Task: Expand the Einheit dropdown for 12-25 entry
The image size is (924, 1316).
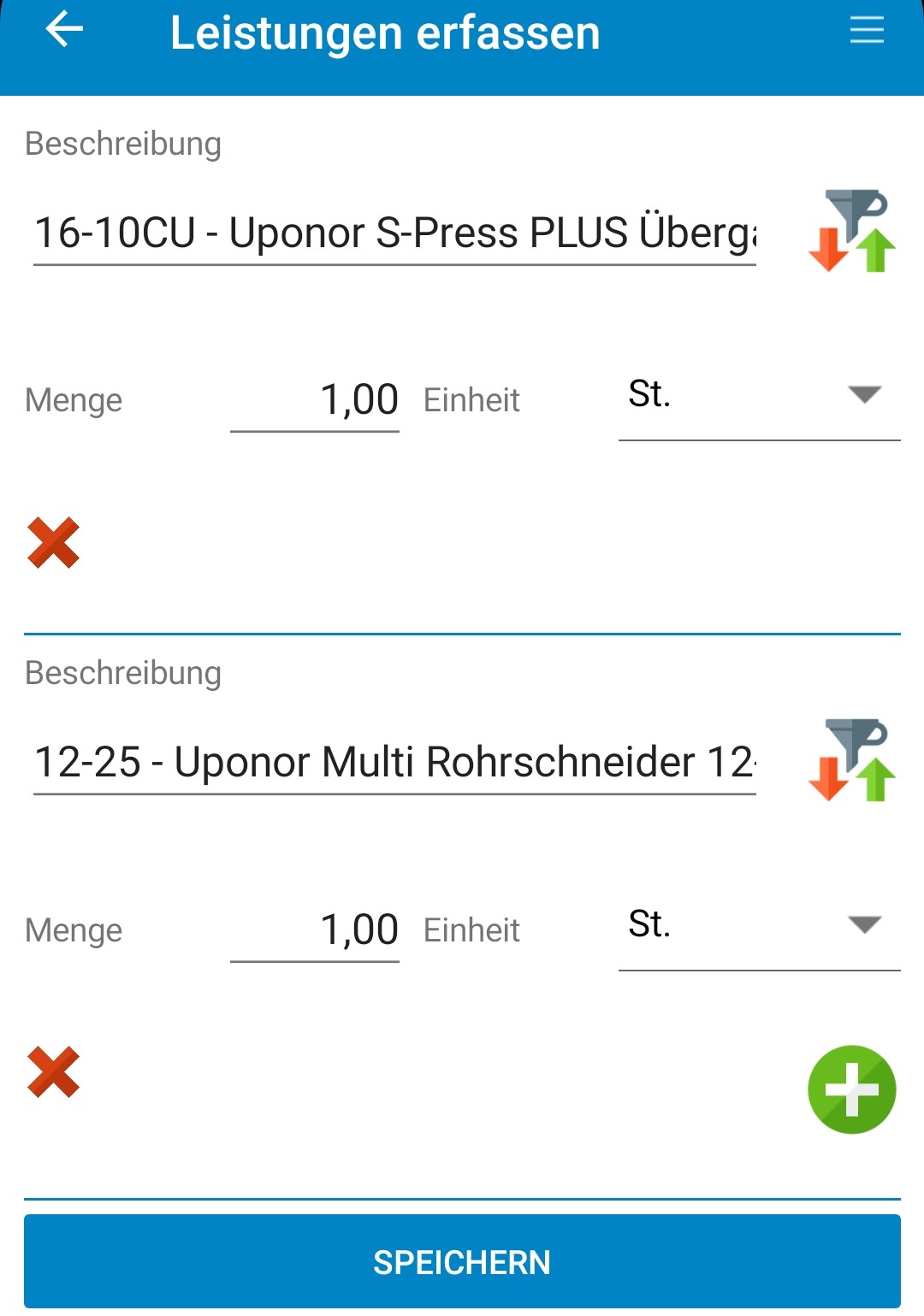Action: [x=759, y=926]
